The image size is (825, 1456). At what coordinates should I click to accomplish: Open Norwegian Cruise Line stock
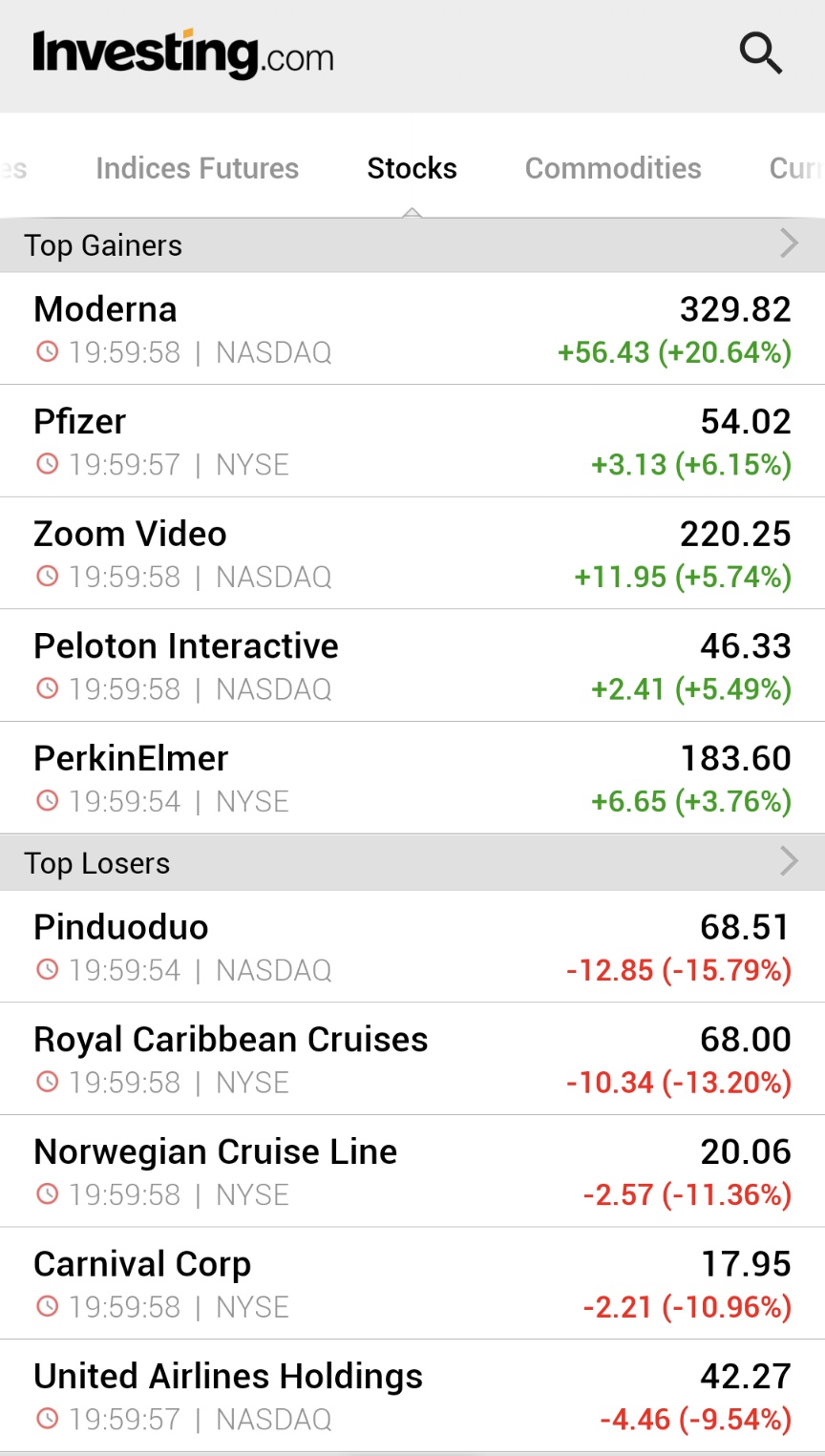pos(412,1171)
